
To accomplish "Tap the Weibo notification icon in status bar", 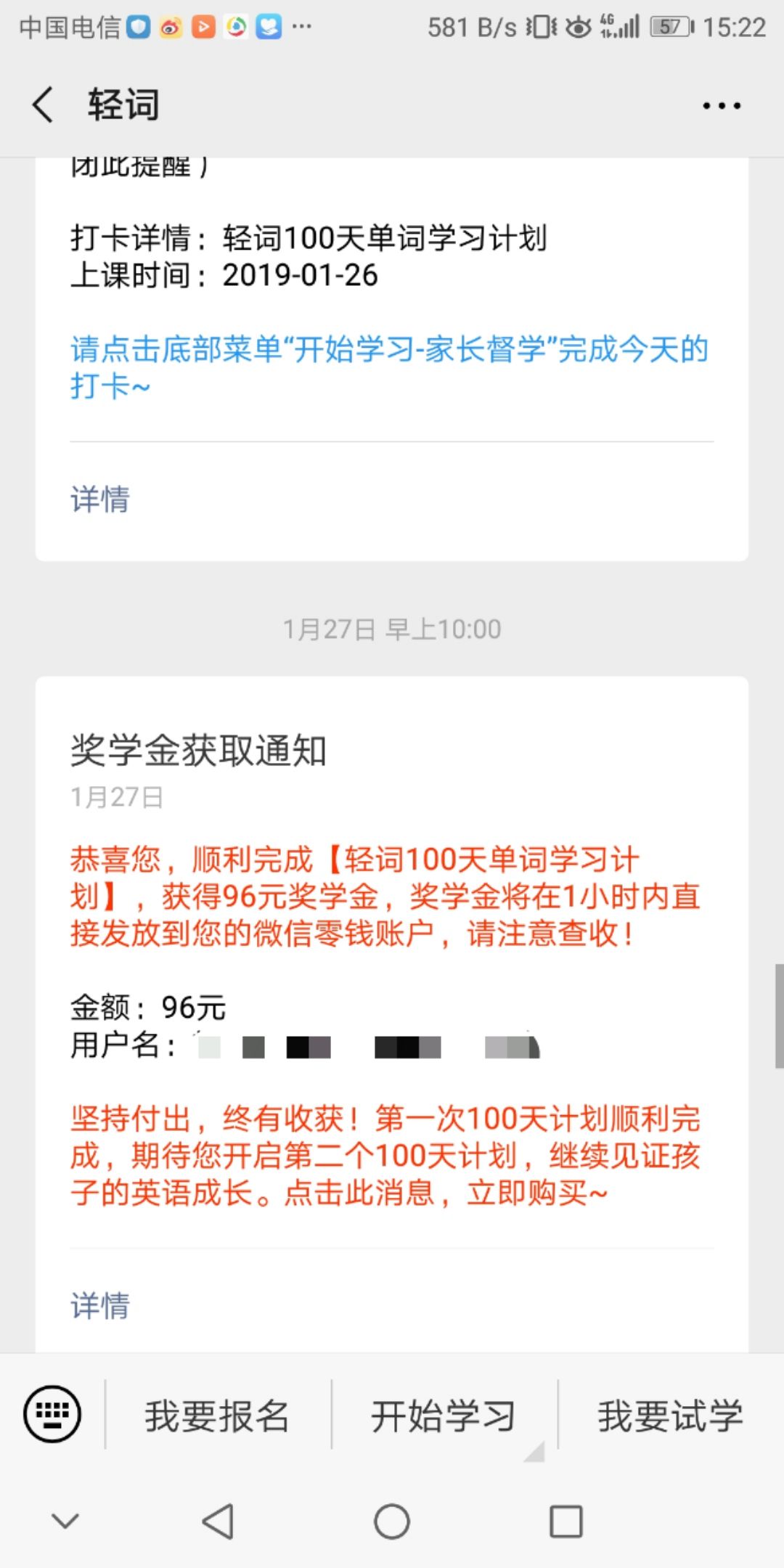I will (x=171, y=26).
